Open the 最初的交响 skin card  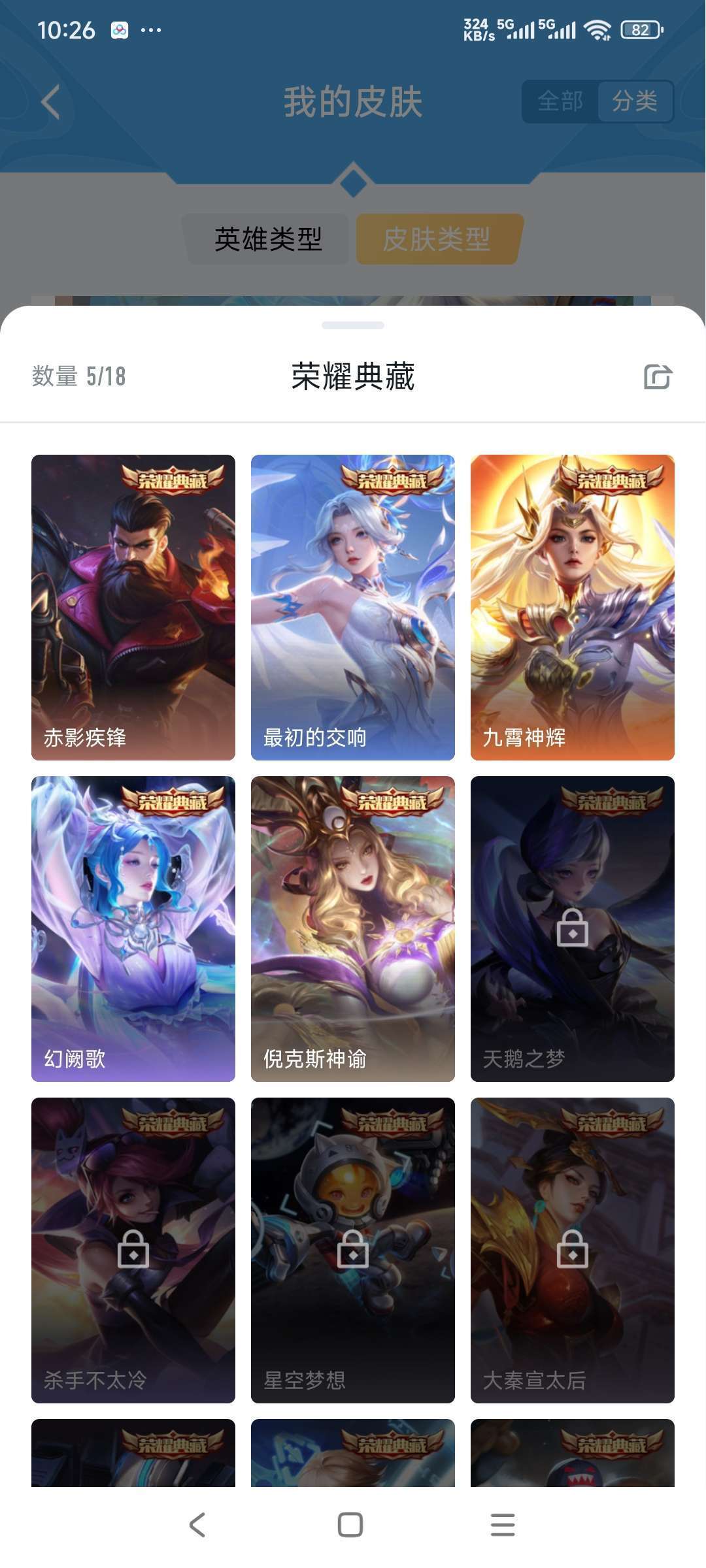pos(353,607)
